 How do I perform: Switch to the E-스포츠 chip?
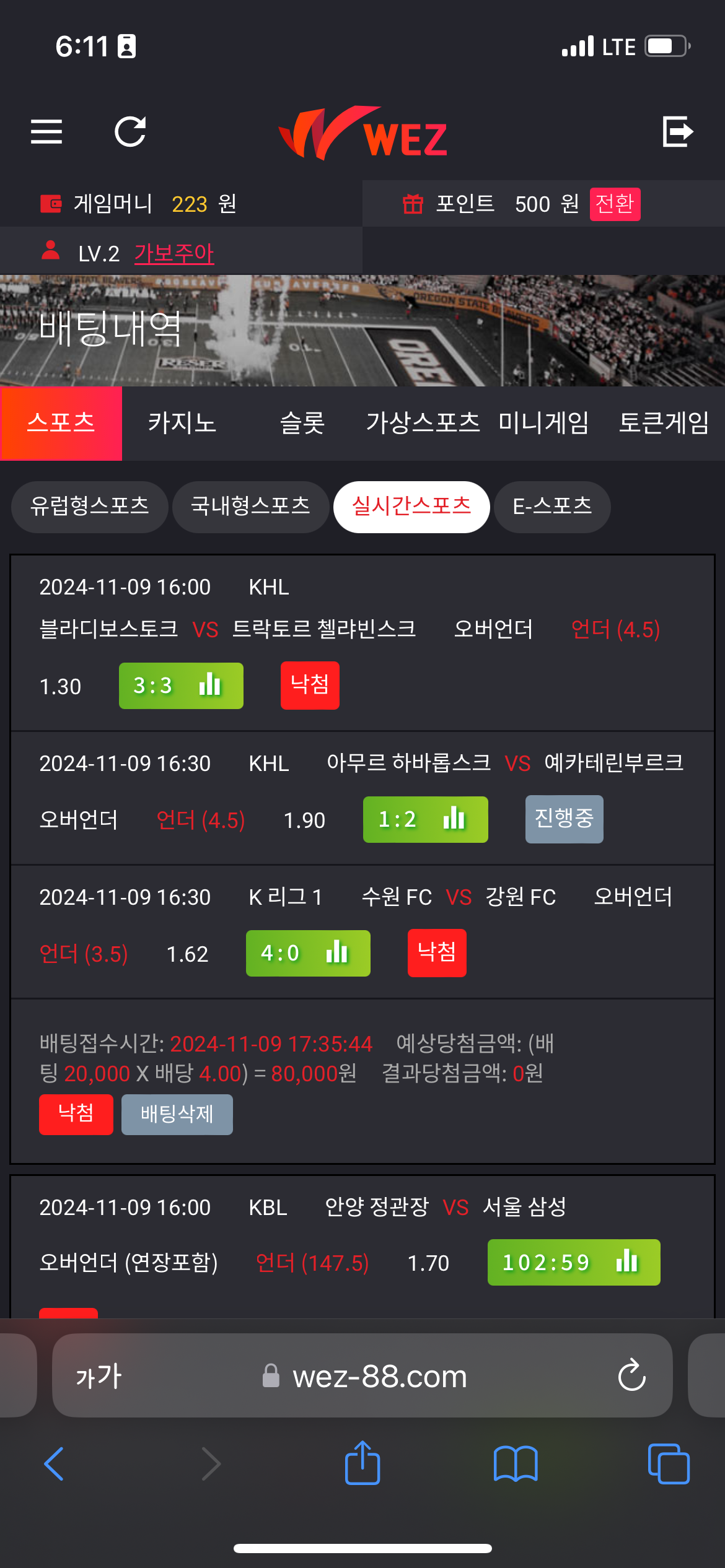coord(552,507)
